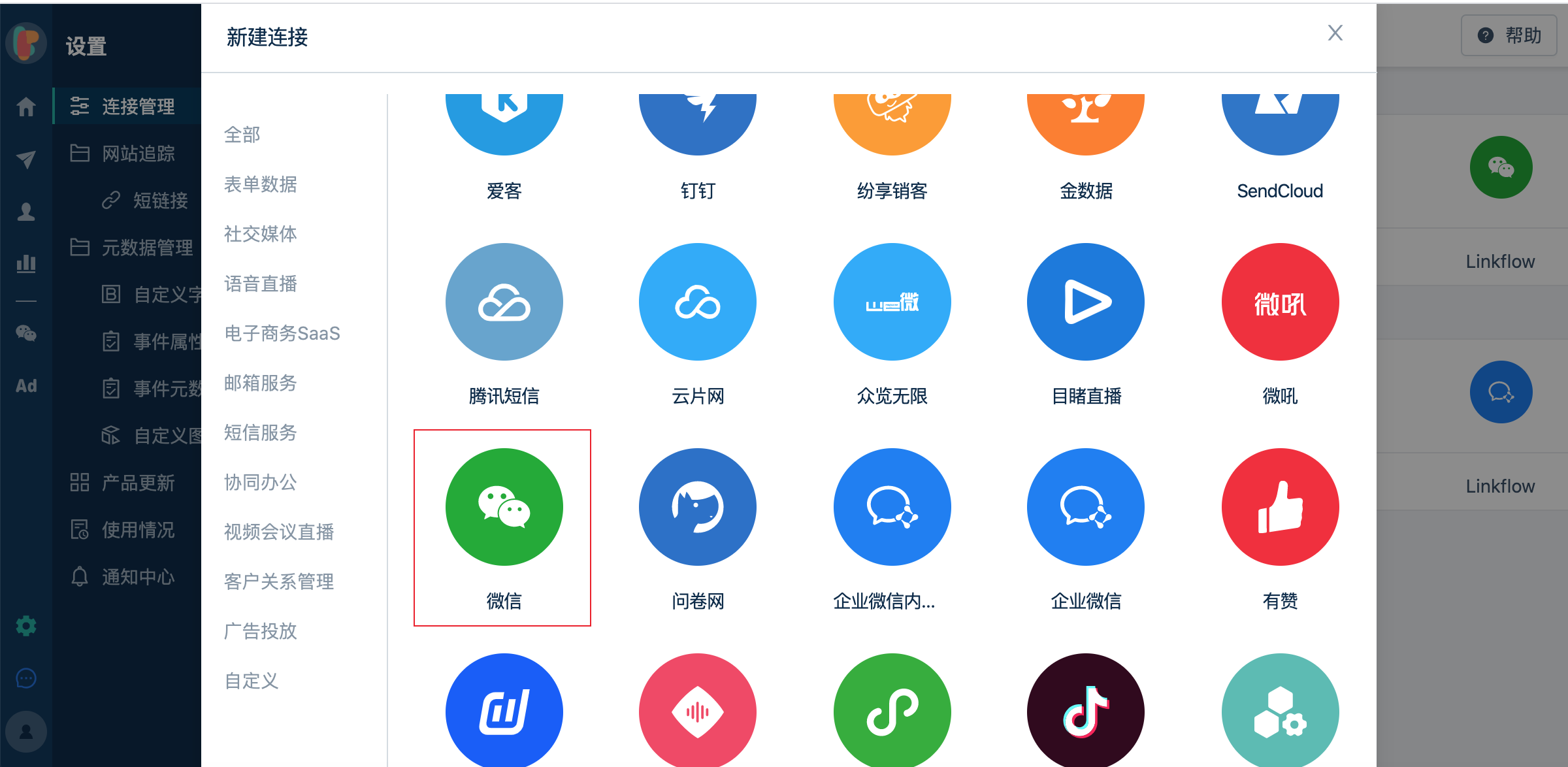Choose the 云片网 connector

[697, 302]
